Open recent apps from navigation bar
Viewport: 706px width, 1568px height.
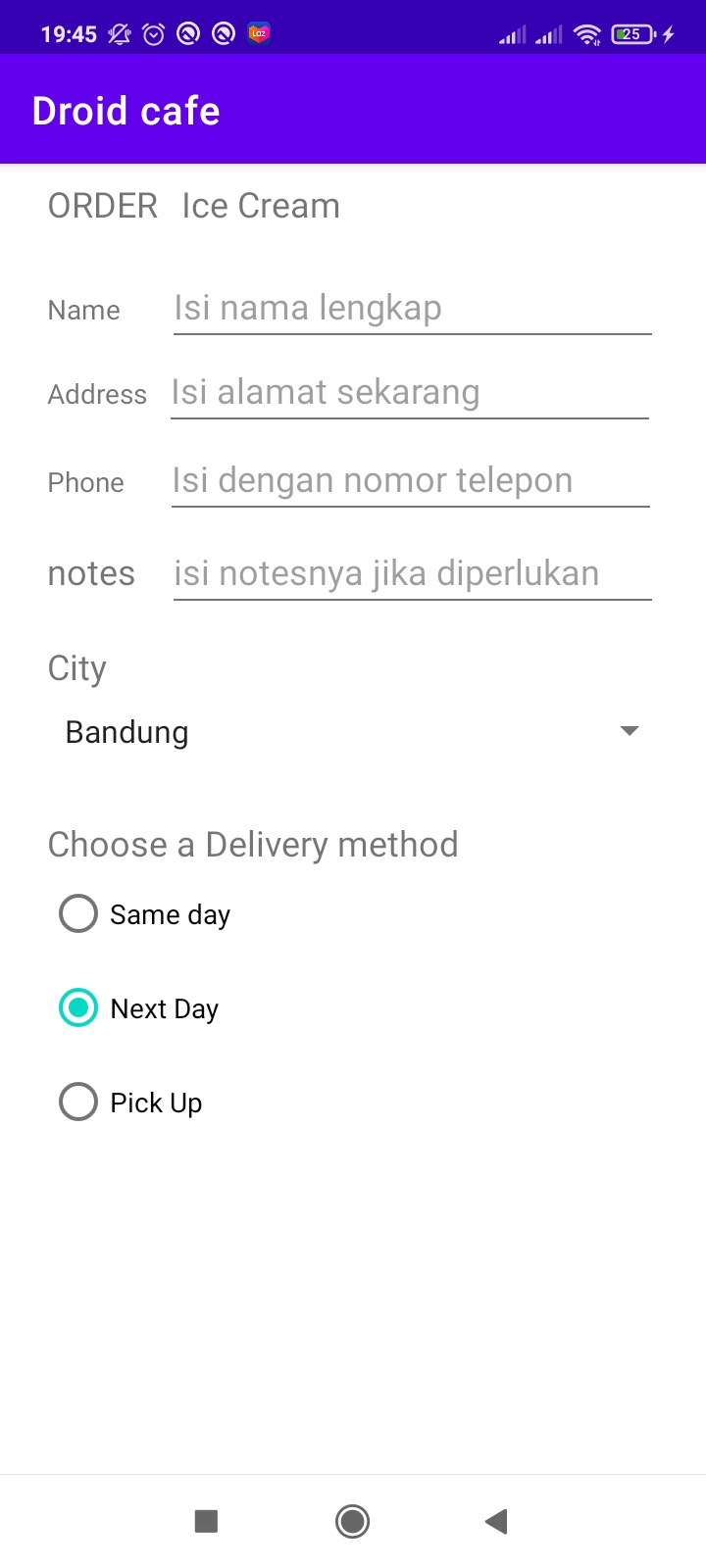click(x=206, y=1521)
